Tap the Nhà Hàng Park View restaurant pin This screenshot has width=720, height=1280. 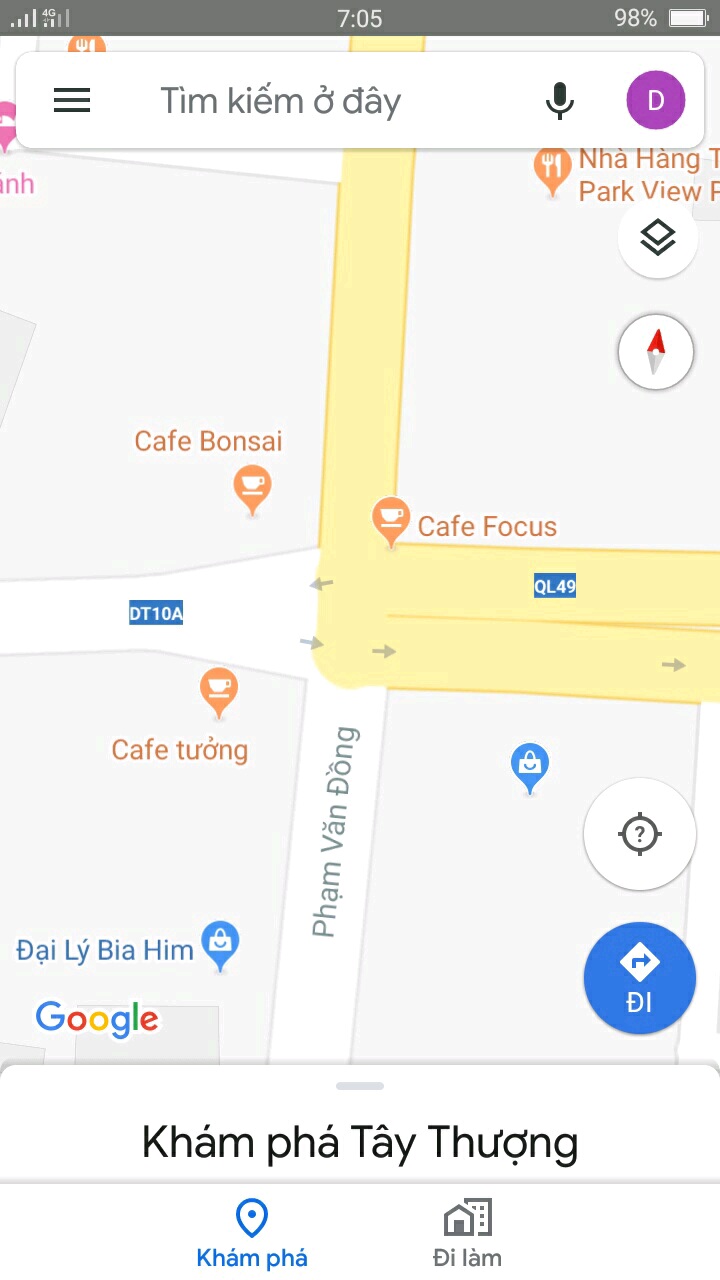[x=552, y=168]
